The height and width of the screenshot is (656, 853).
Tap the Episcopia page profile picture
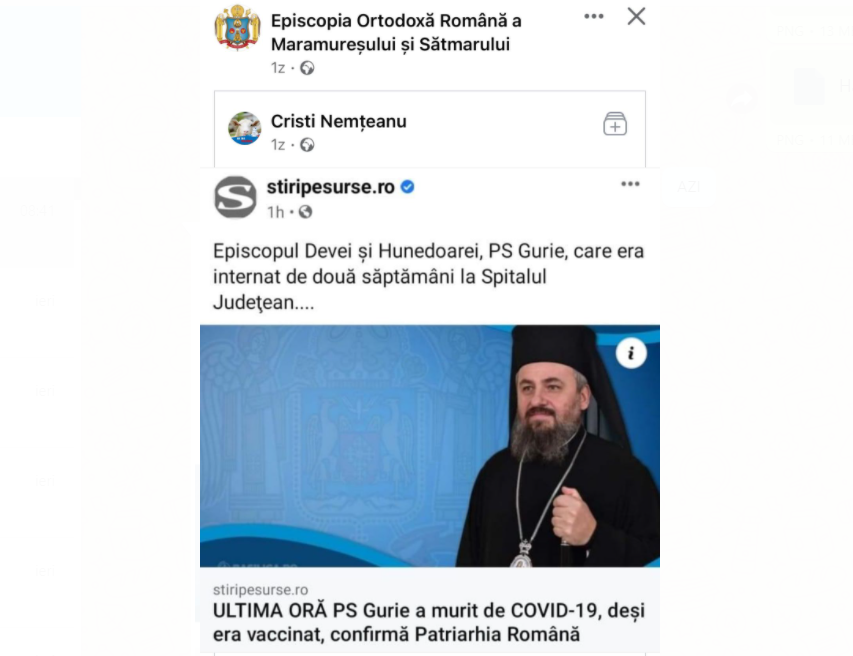coord(237,28)
